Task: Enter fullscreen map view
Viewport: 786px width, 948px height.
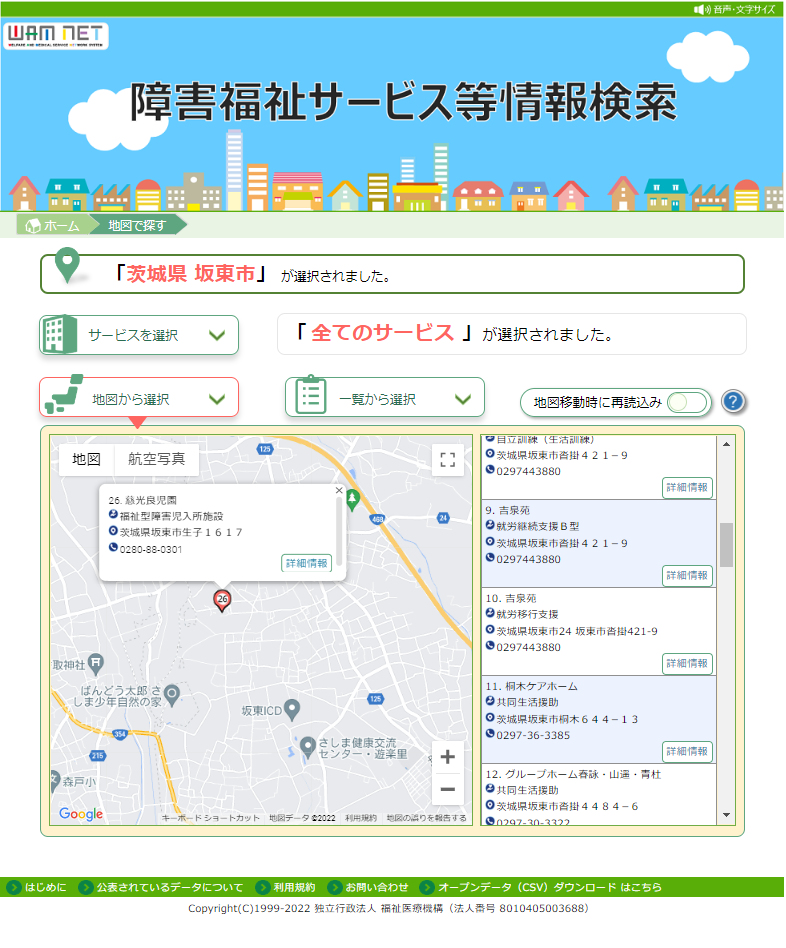Action: click(448, 459)
